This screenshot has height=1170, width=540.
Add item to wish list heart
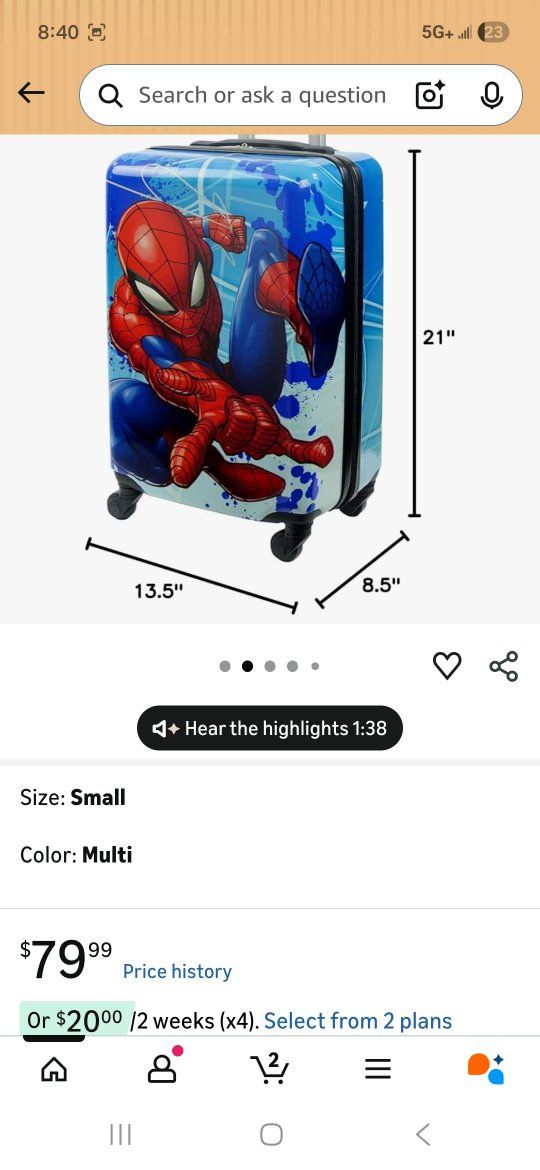pyautogui.click(x=448, y=666)
